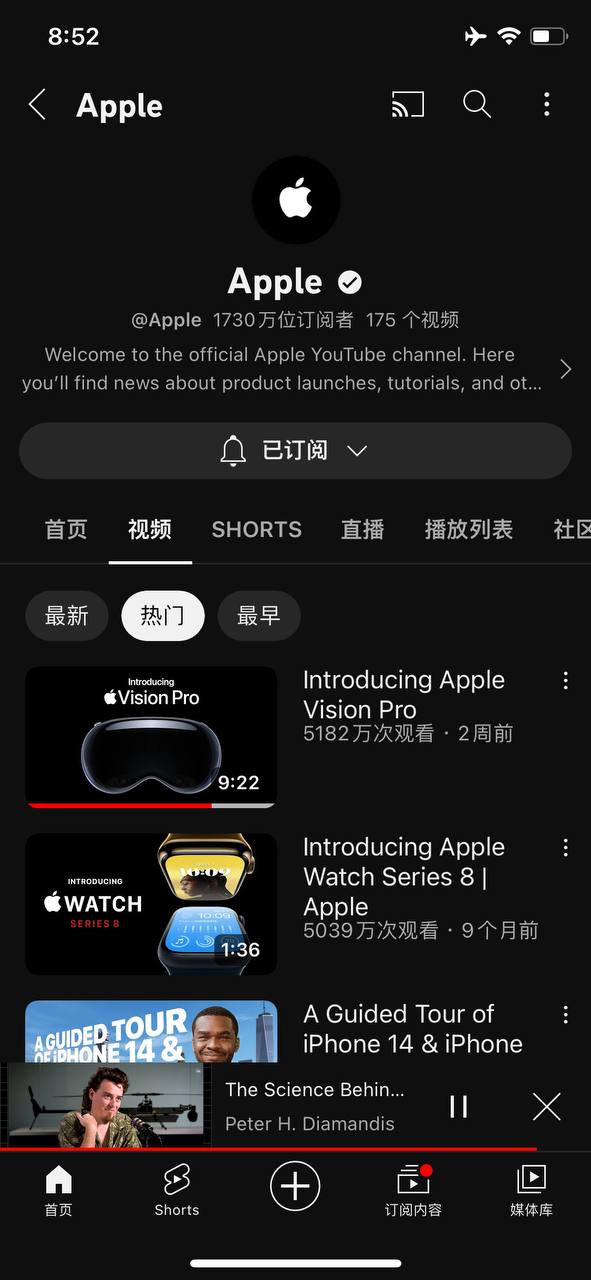591x1280 pixels.
Task: Close the miniplayer
Action: [x=546, y=1106]
